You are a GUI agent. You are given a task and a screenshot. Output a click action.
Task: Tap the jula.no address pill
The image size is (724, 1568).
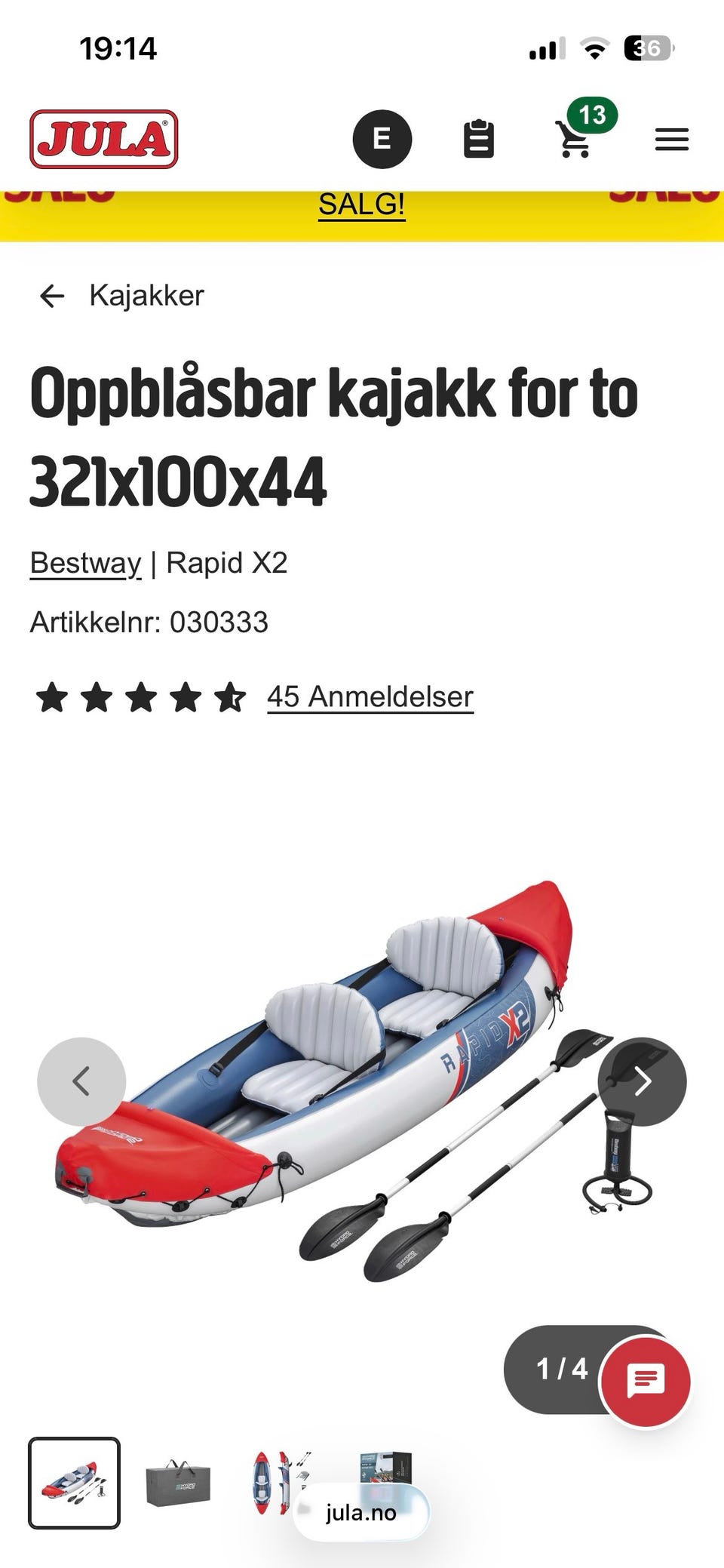point(360,1512)
